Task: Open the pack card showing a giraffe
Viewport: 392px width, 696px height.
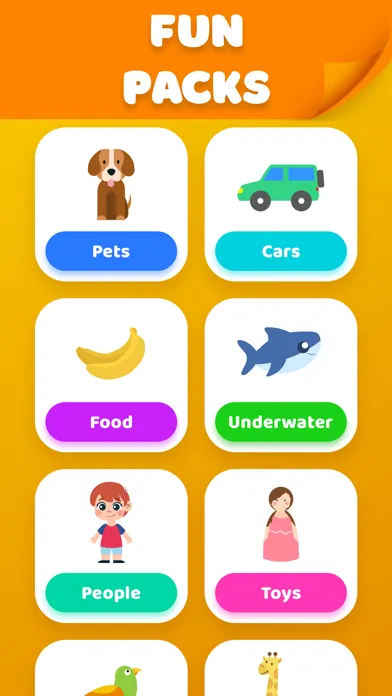Action: [x=281, y=668]
